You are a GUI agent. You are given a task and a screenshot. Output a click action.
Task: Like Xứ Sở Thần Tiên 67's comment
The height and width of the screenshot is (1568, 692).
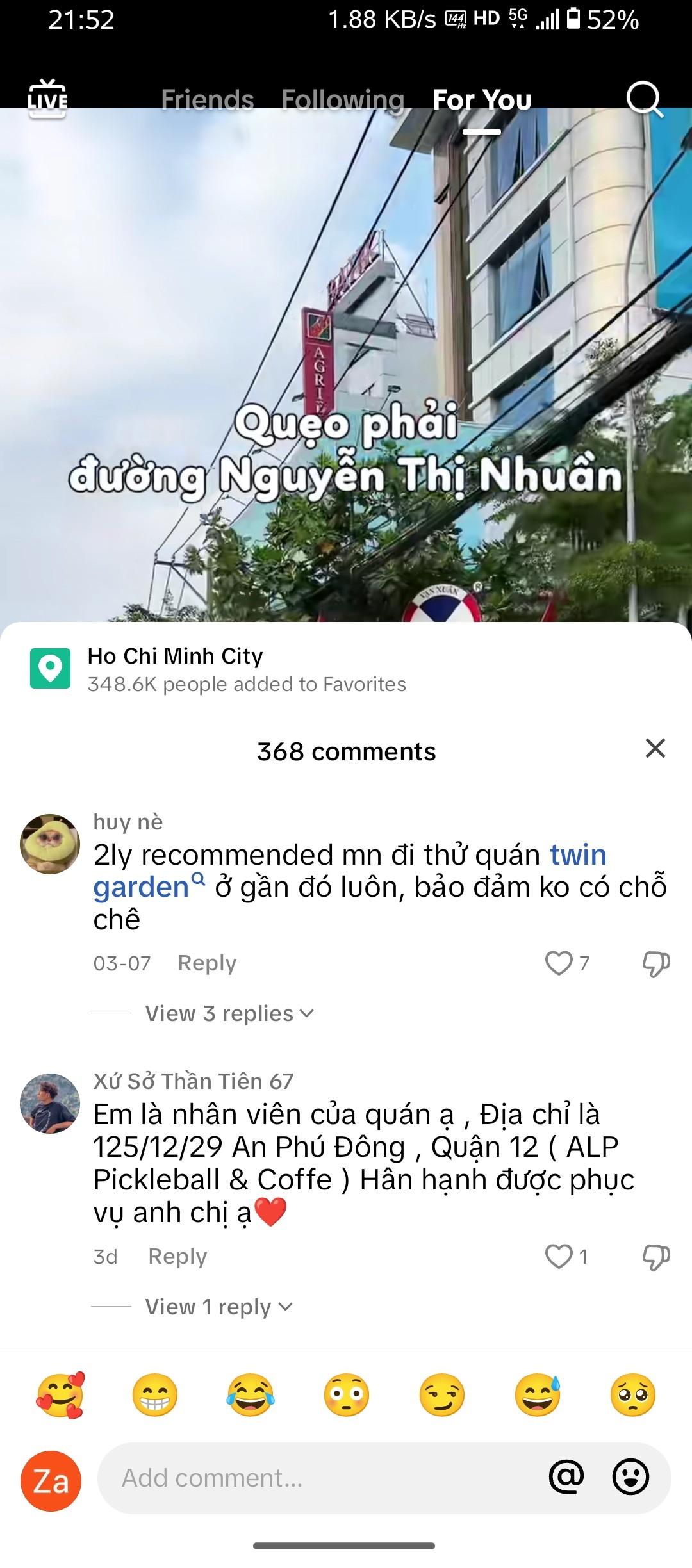click(559, 1257)
